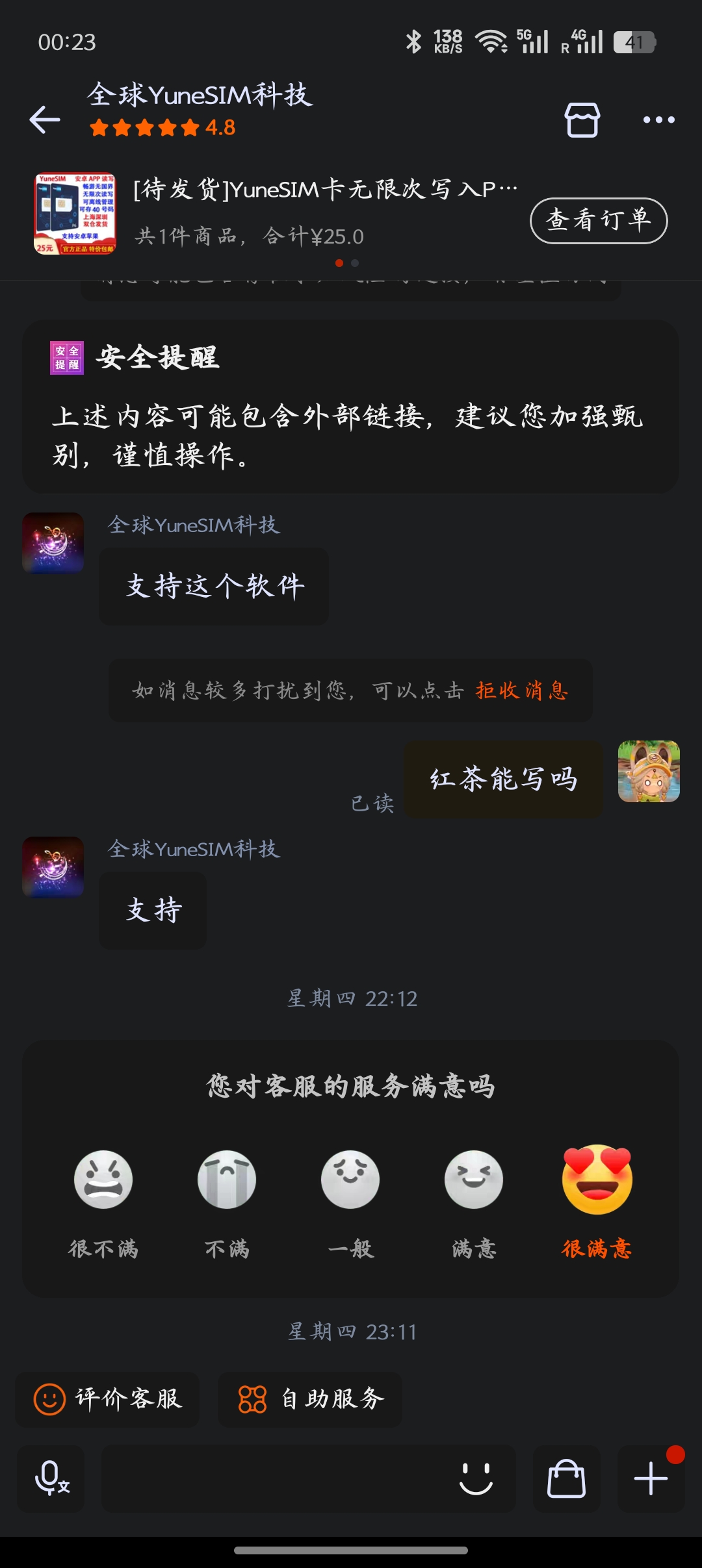The height and width of the screenshot is (1568, 702).
Task: Focus the message text field
Action: pyautogui.click(x=273, y=1478)
